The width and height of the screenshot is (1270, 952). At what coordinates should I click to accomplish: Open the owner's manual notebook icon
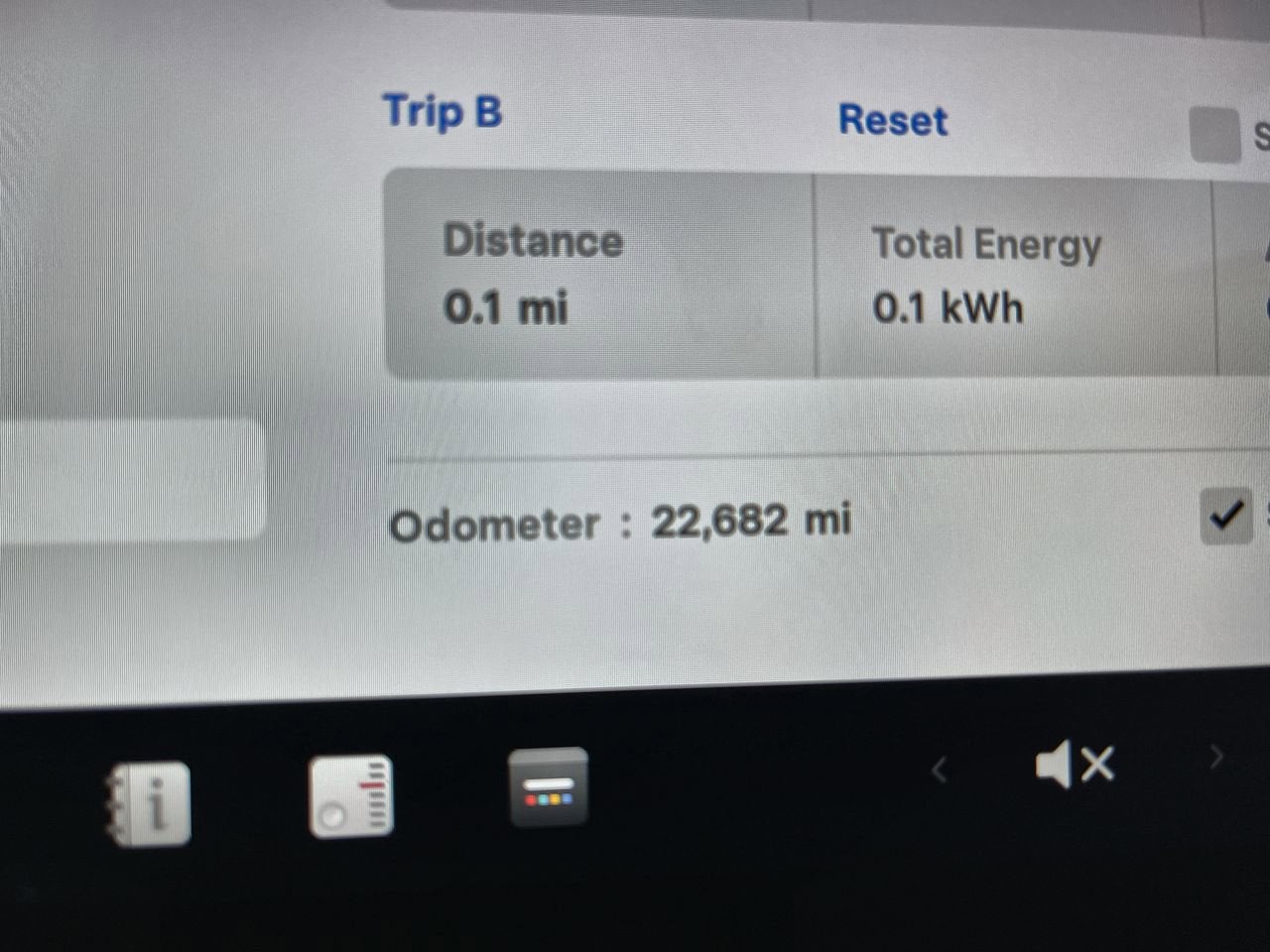[x=149, y=803]
